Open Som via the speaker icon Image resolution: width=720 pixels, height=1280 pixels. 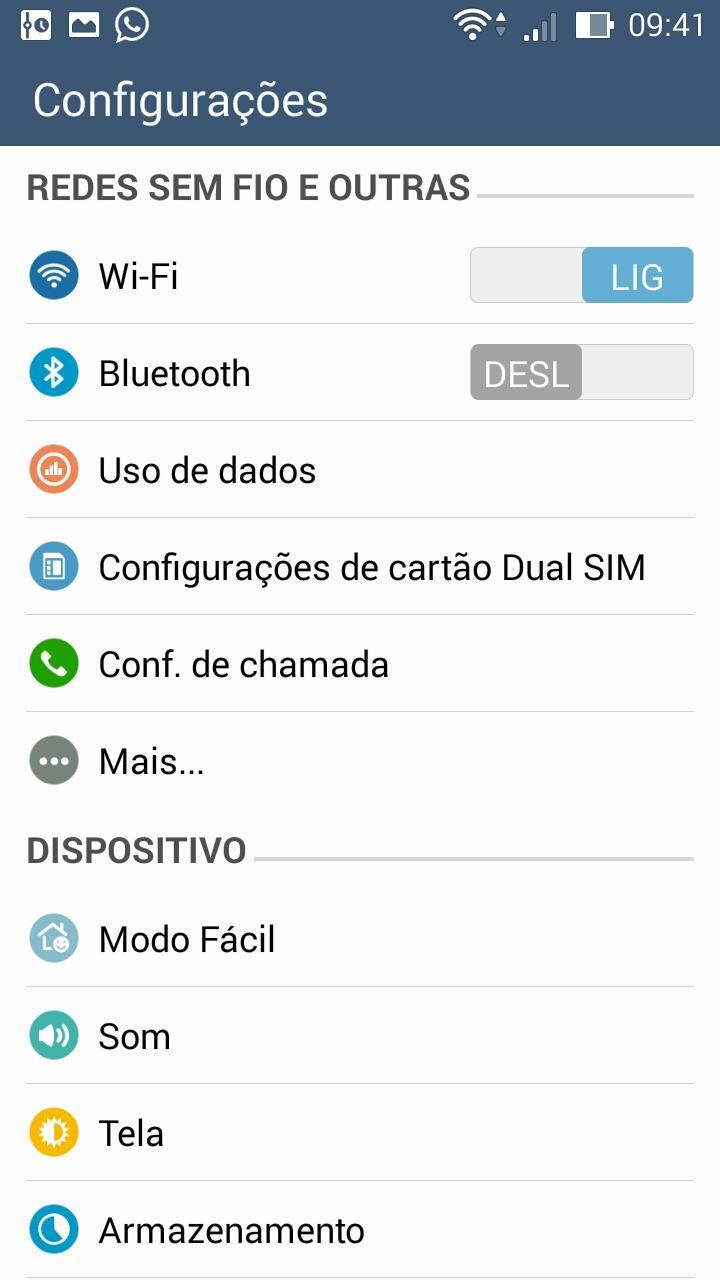[x=53, y=1035]
